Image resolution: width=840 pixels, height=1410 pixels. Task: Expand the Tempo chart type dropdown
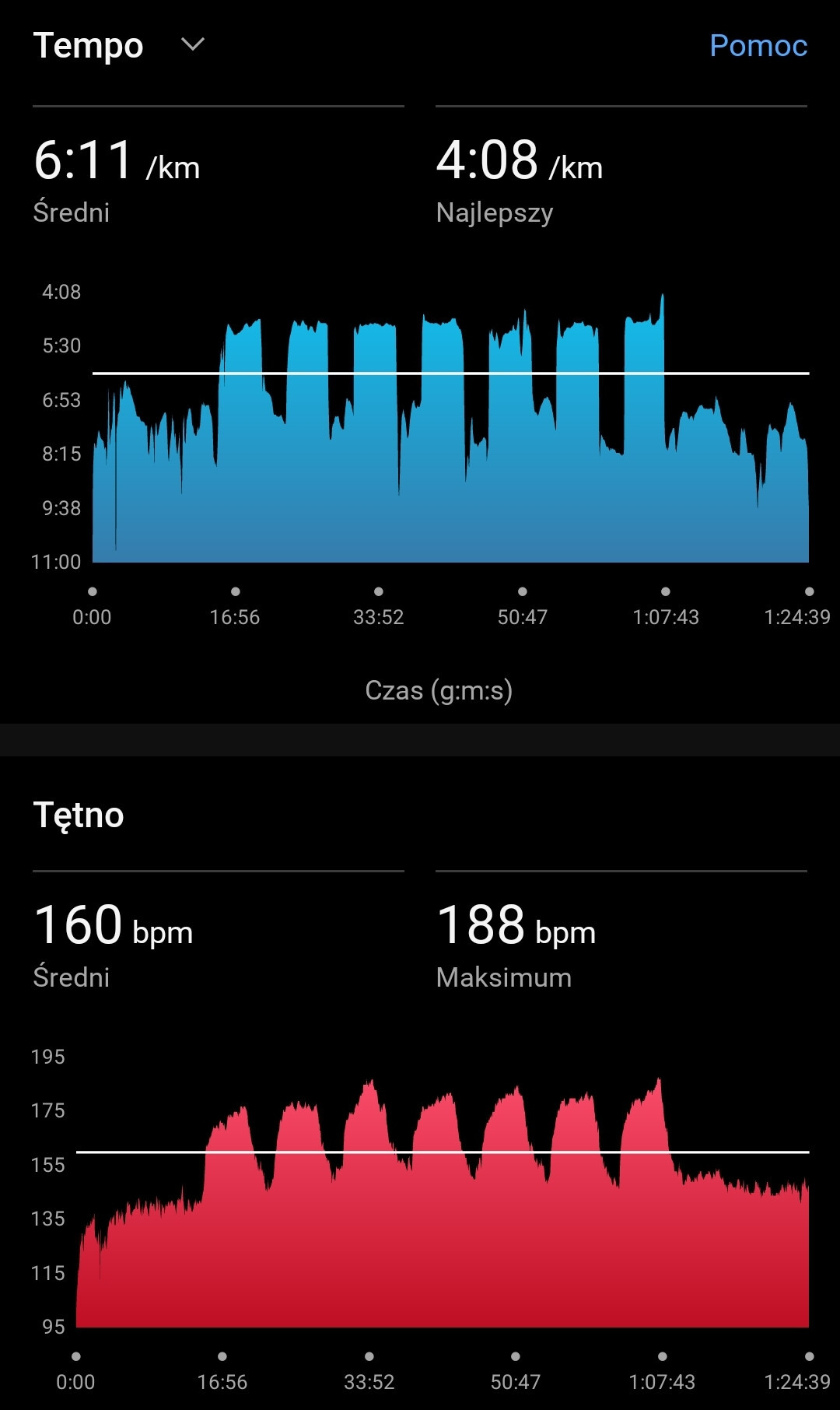pyautogui.click(x=192, y=45)
